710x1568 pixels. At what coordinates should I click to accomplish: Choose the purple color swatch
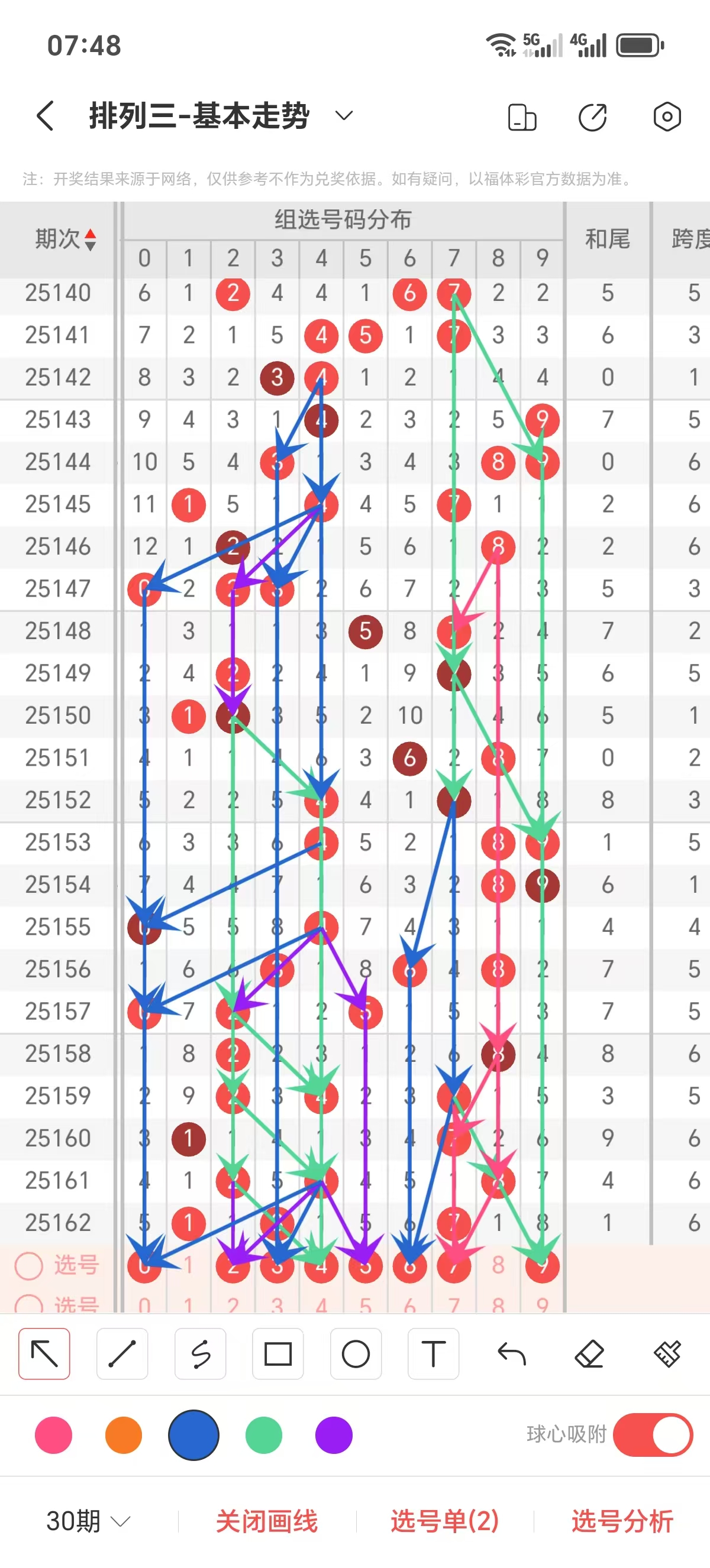[x=334, y=1435]
